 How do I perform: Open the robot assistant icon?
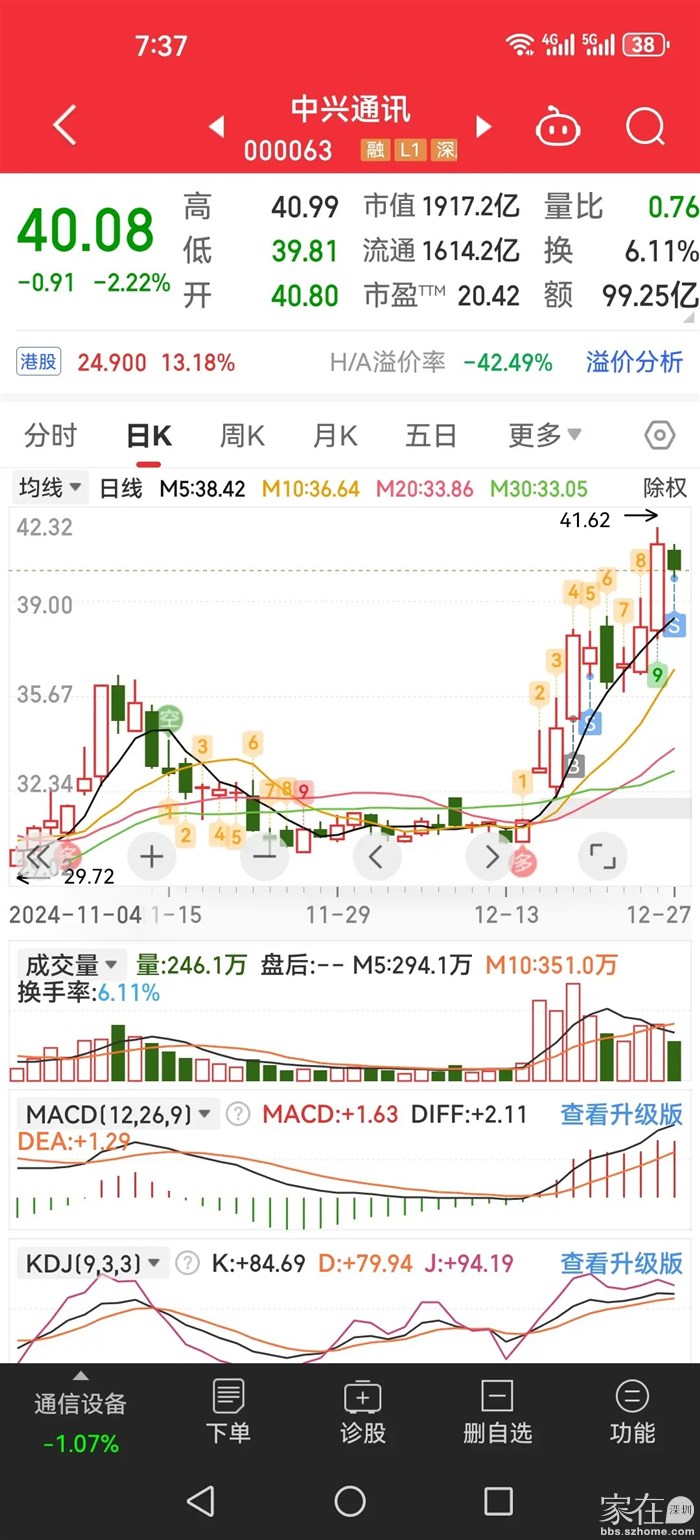point(559,127)
